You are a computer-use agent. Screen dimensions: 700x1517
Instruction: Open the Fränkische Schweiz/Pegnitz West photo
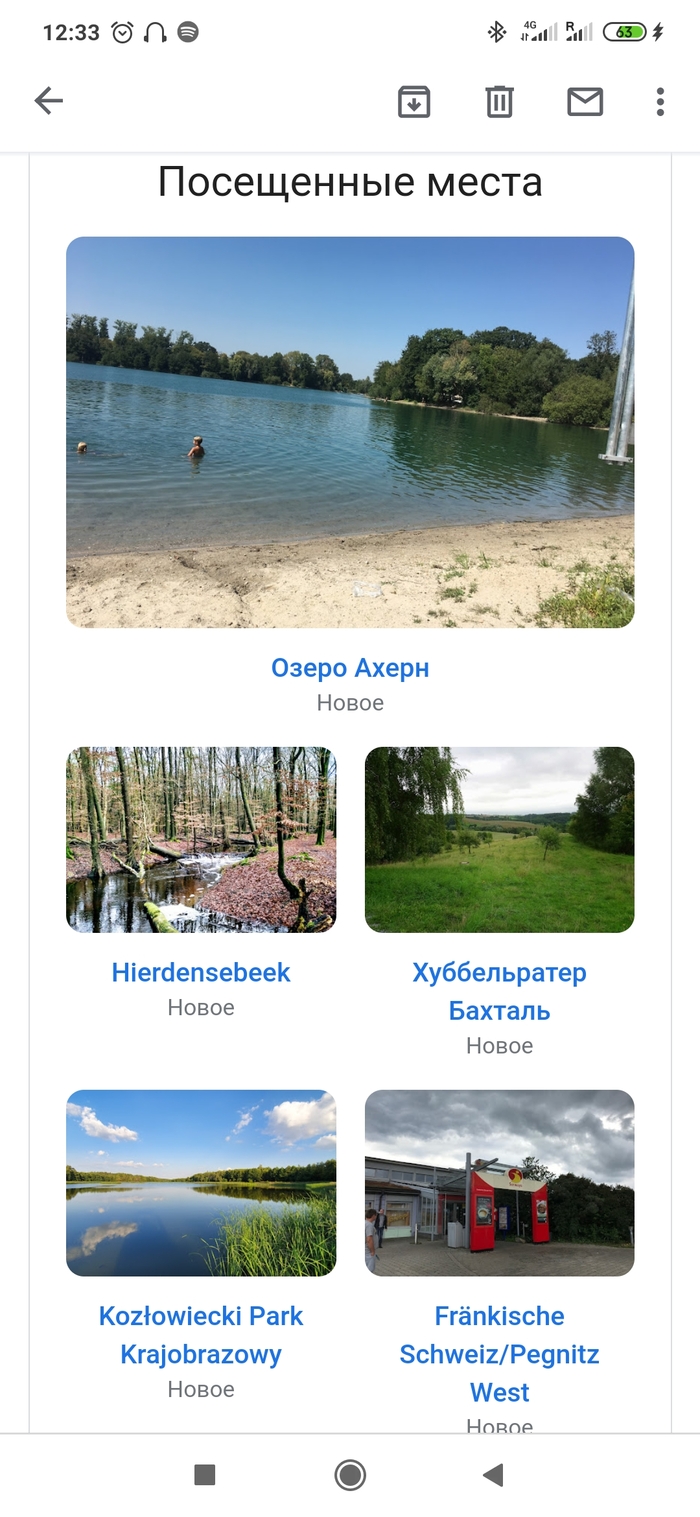(x=499, y=1183)
